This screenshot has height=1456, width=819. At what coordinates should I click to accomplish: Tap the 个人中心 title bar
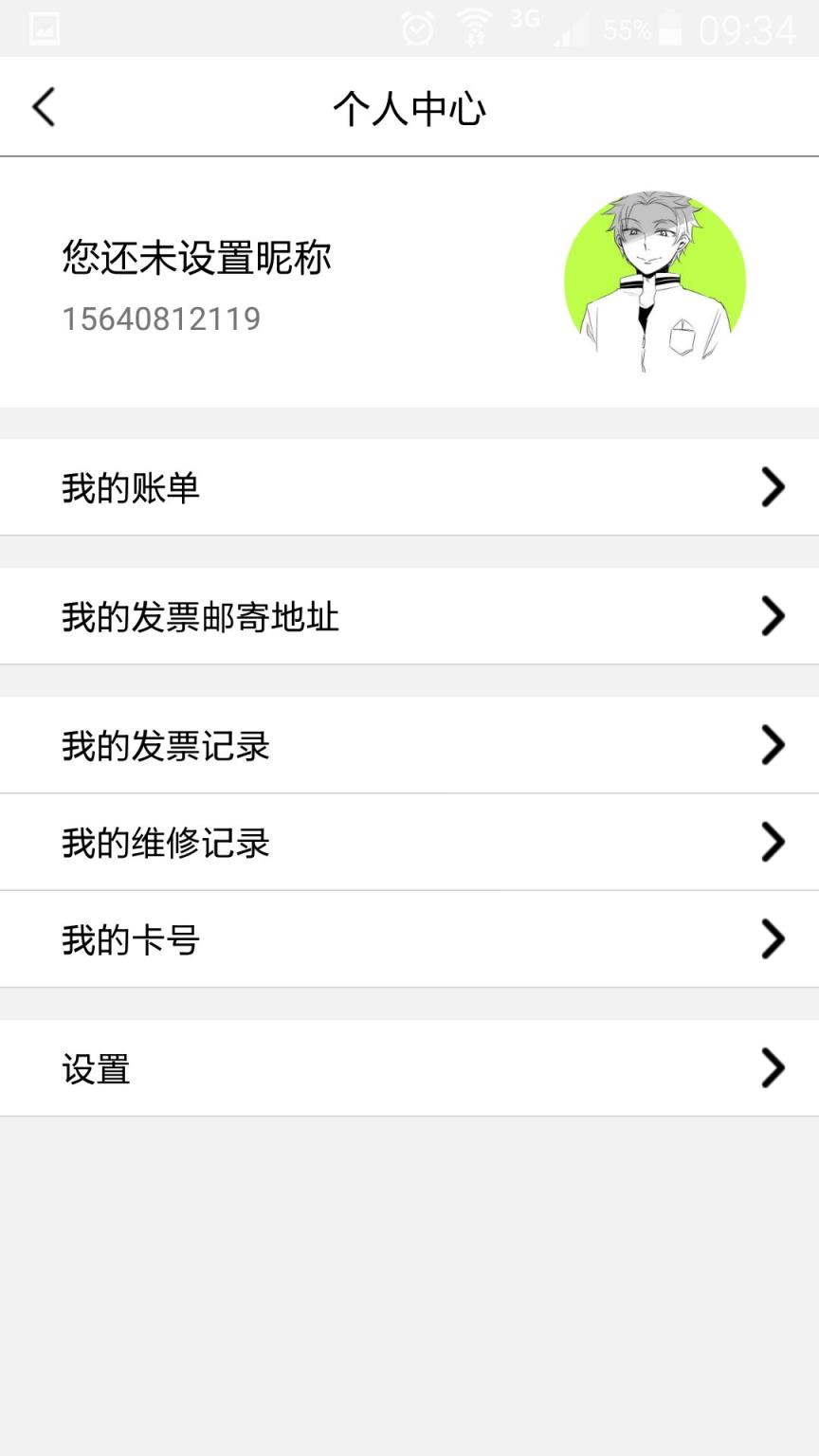click(409, 107)
